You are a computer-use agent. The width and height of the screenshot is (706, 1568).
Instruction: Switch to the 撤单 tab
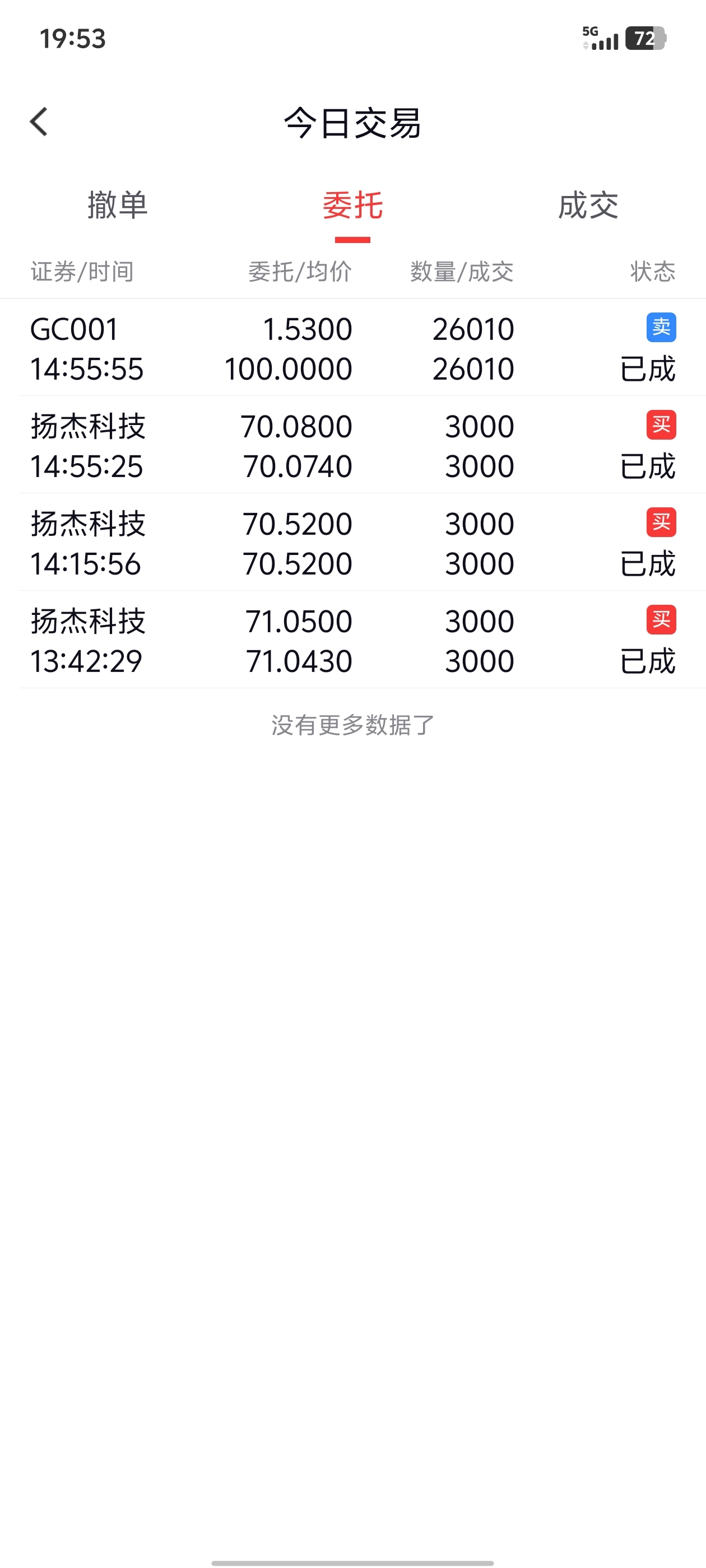click(x=118, y=205)
